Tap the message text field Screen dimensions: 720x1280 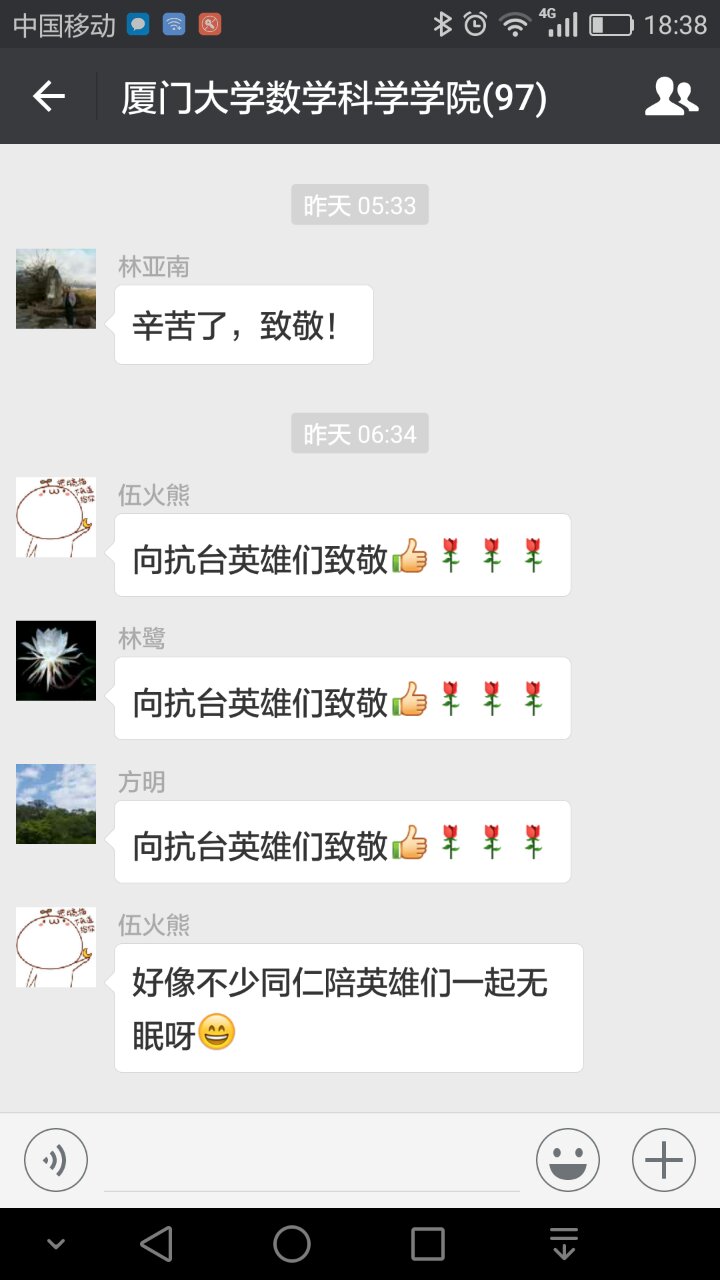pos(312,1162)
